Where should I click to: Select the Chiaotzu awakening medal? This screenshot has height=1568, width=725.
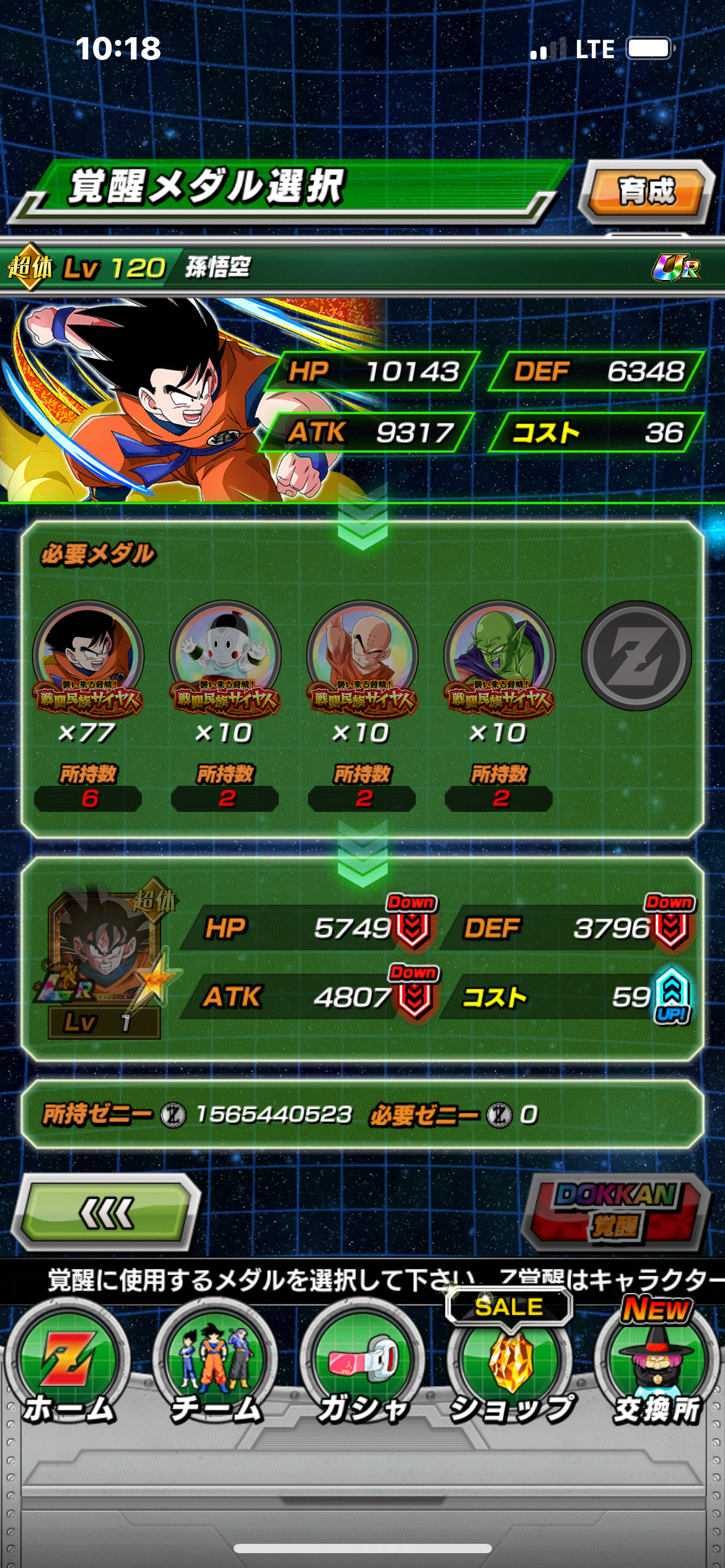pos(226,660)
